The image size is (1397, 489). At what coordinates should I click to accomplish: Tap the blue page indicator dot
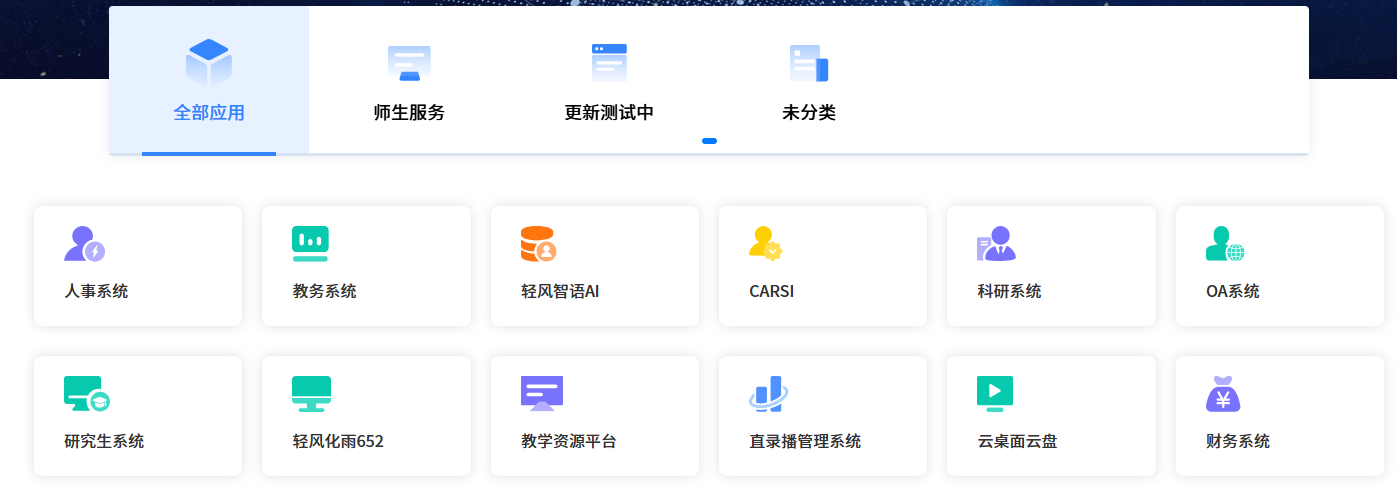click(709, 141)
